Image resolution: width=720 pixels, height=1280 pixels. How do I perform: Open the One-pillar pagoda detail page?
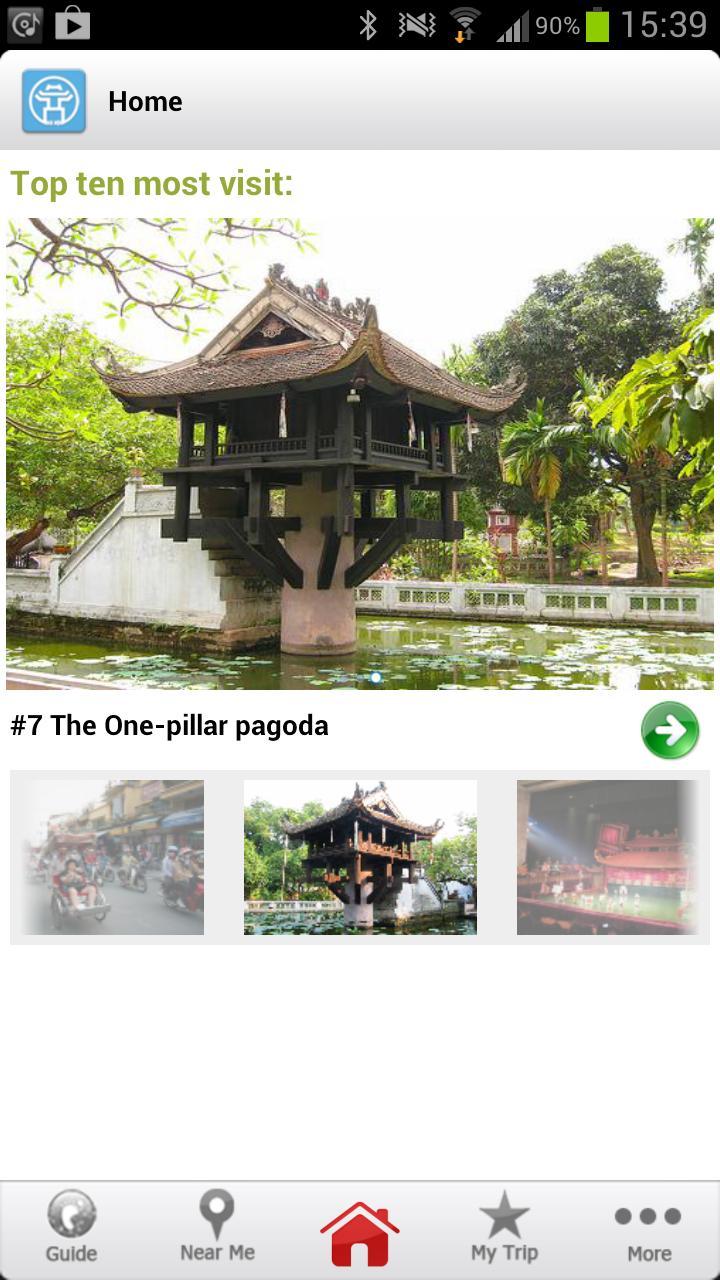[x=170, y=726]
